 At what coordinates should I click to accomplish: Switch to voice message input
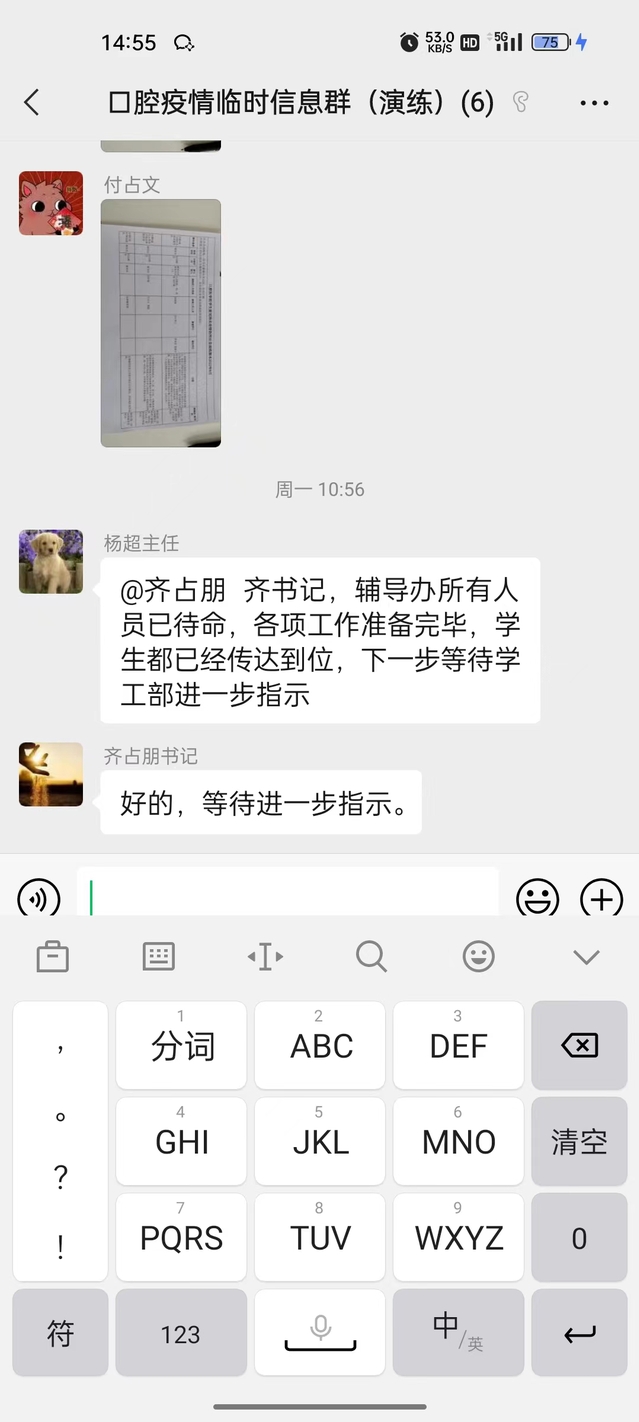[x=39, y=898]
